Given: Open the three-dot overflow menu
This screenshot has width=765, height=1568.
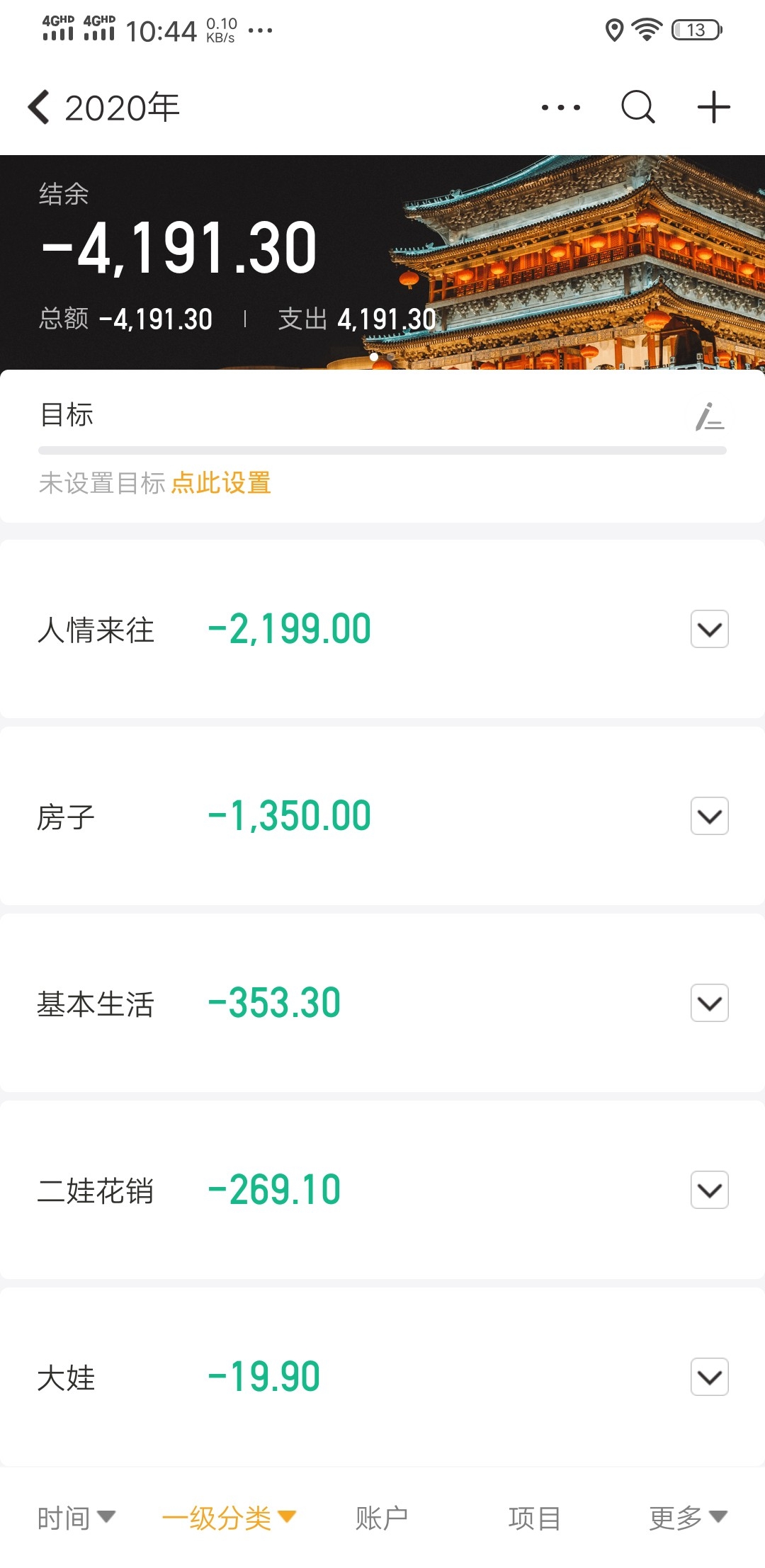Looking at the screenshot, I should pos(560,108).
